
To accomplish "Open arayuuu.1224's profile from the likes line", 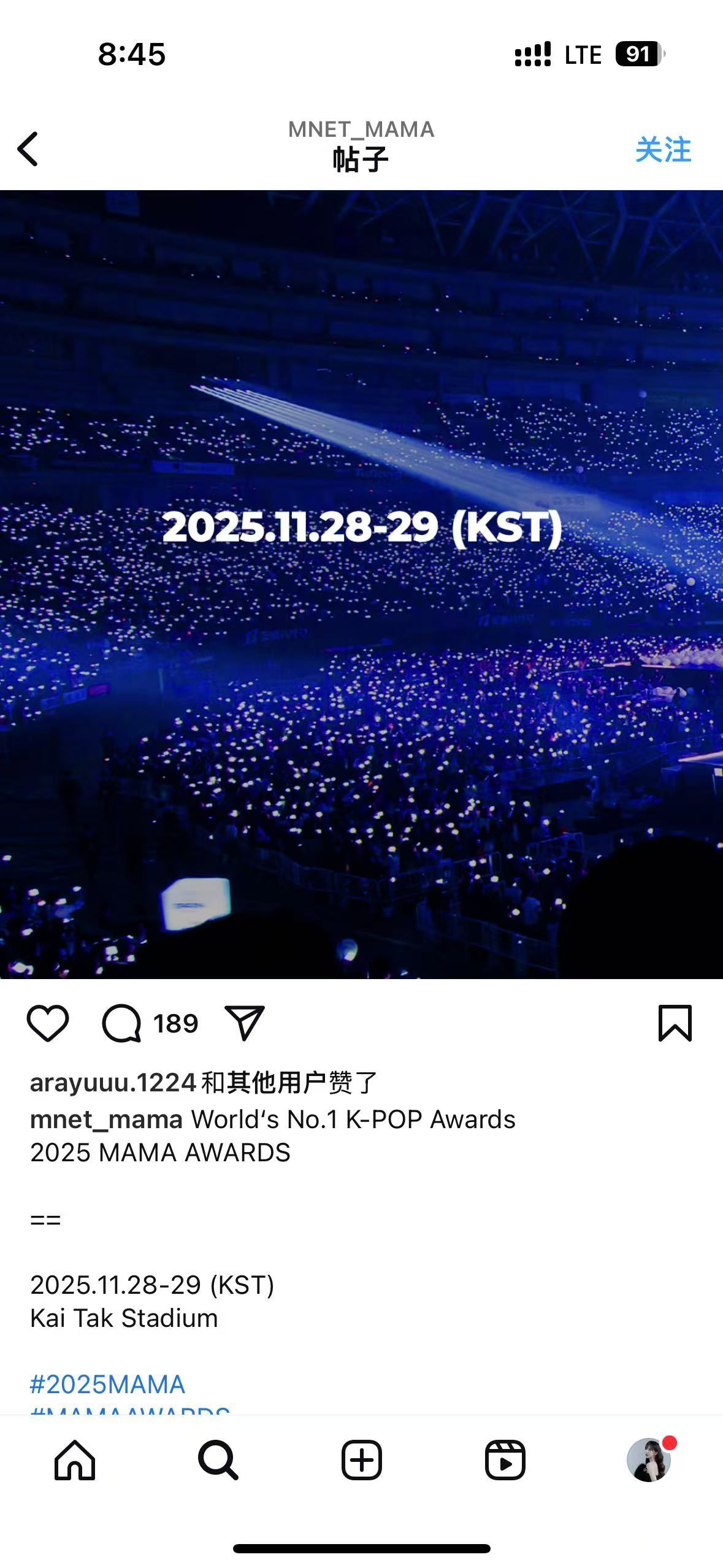I will point(113,1083).
